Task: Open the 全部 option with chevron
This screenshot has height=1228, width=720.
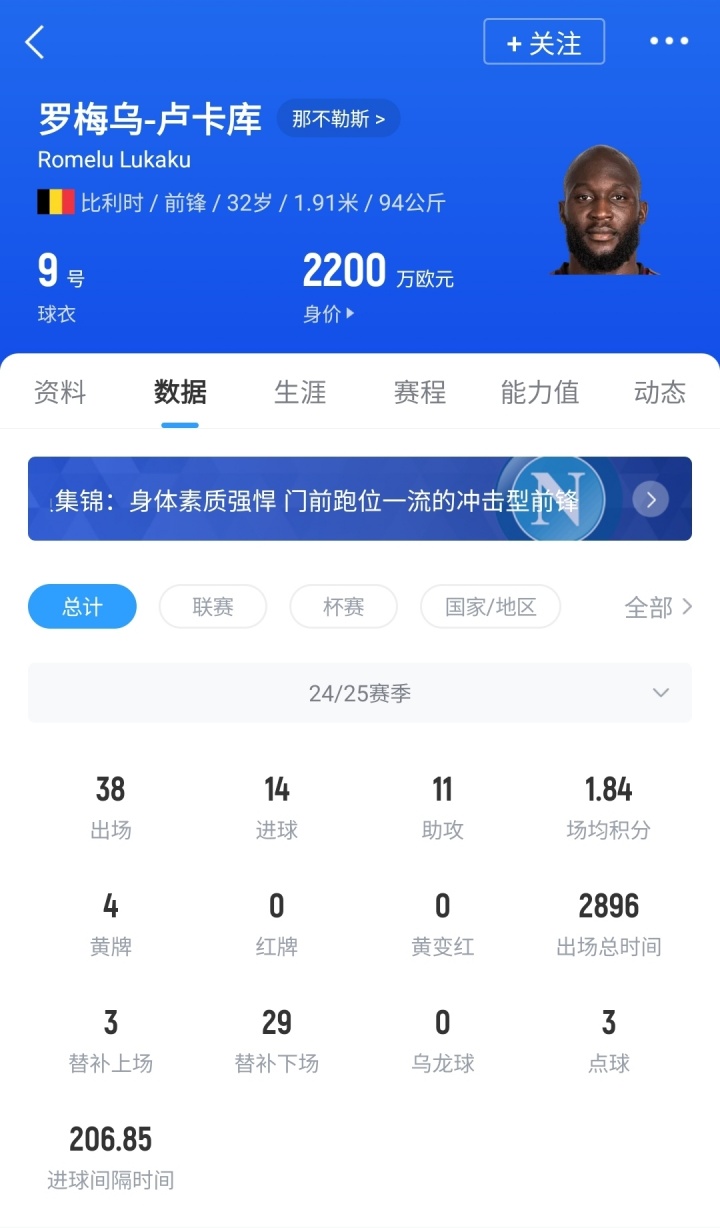Action: click(657, 607)
